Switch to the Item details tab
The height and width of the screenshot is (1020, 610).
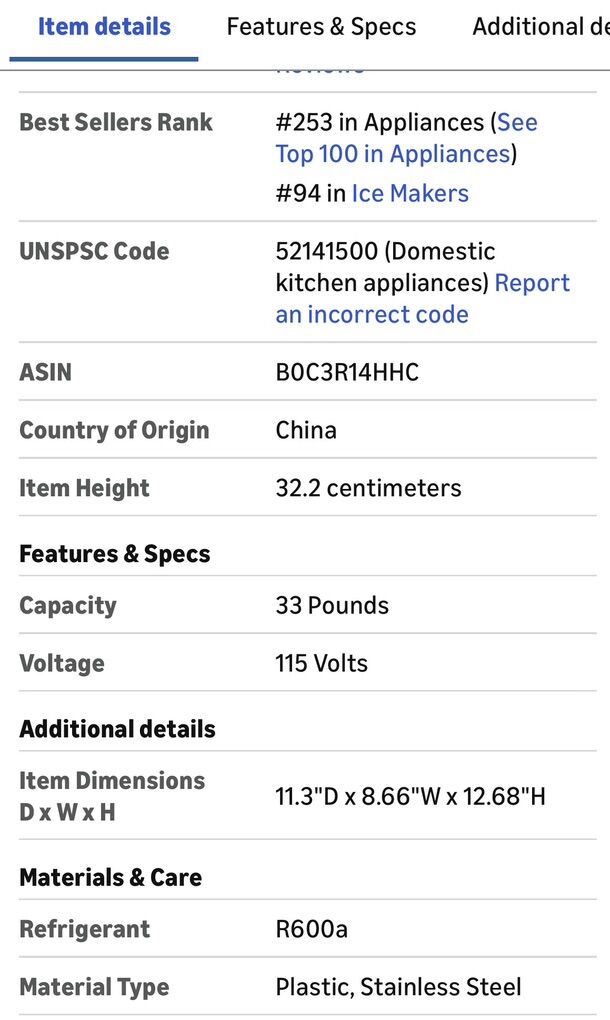click(104, 27)
